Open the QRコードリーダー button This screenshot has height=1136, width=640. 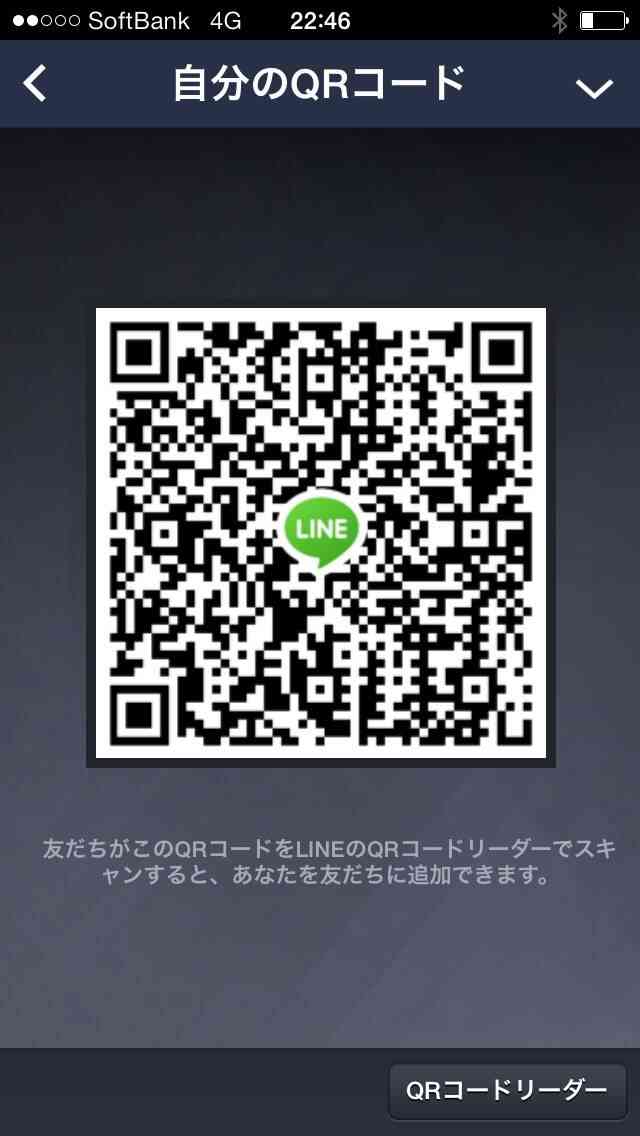pos(507,1090)
